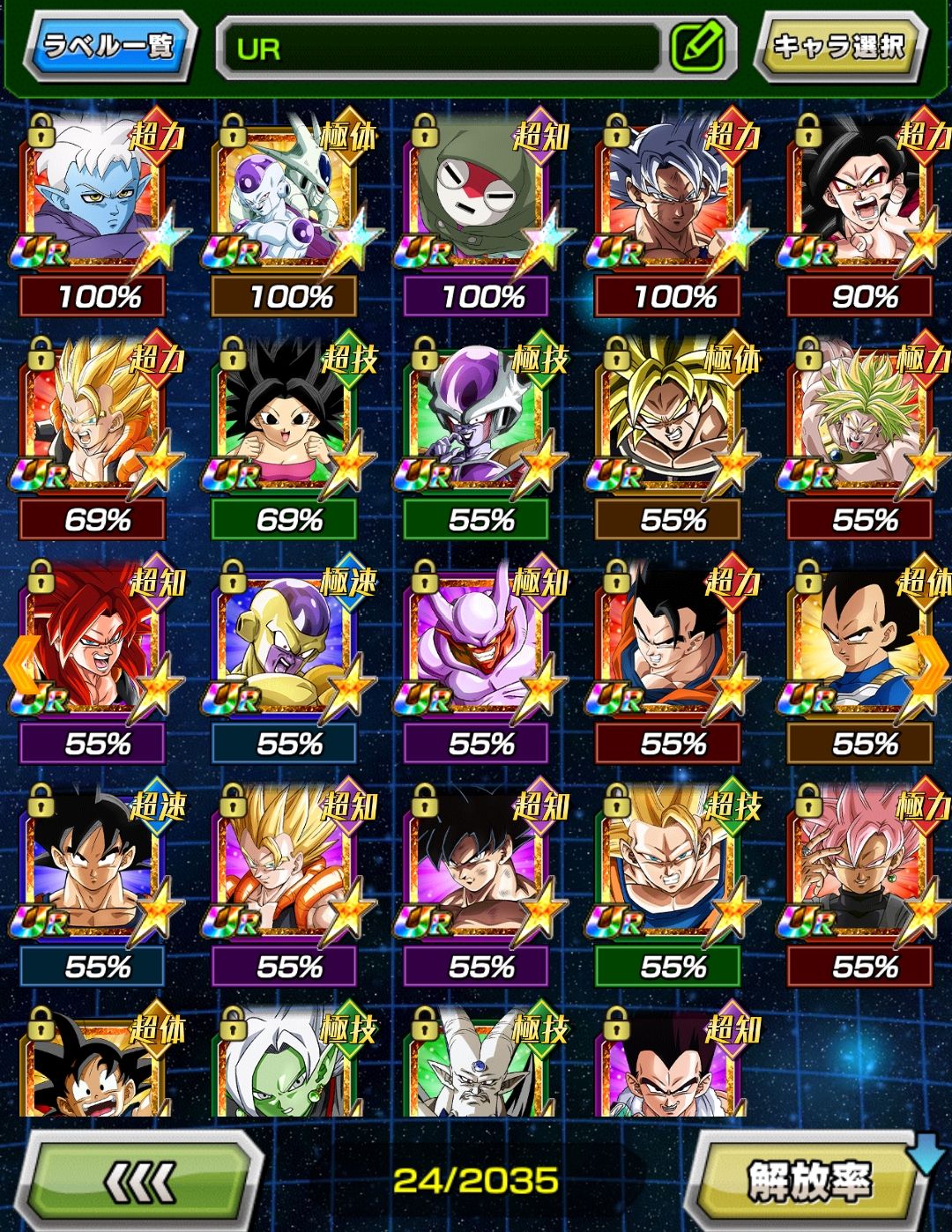Choose the Goku Black Rosé 極力 card

tap(859, 868)
